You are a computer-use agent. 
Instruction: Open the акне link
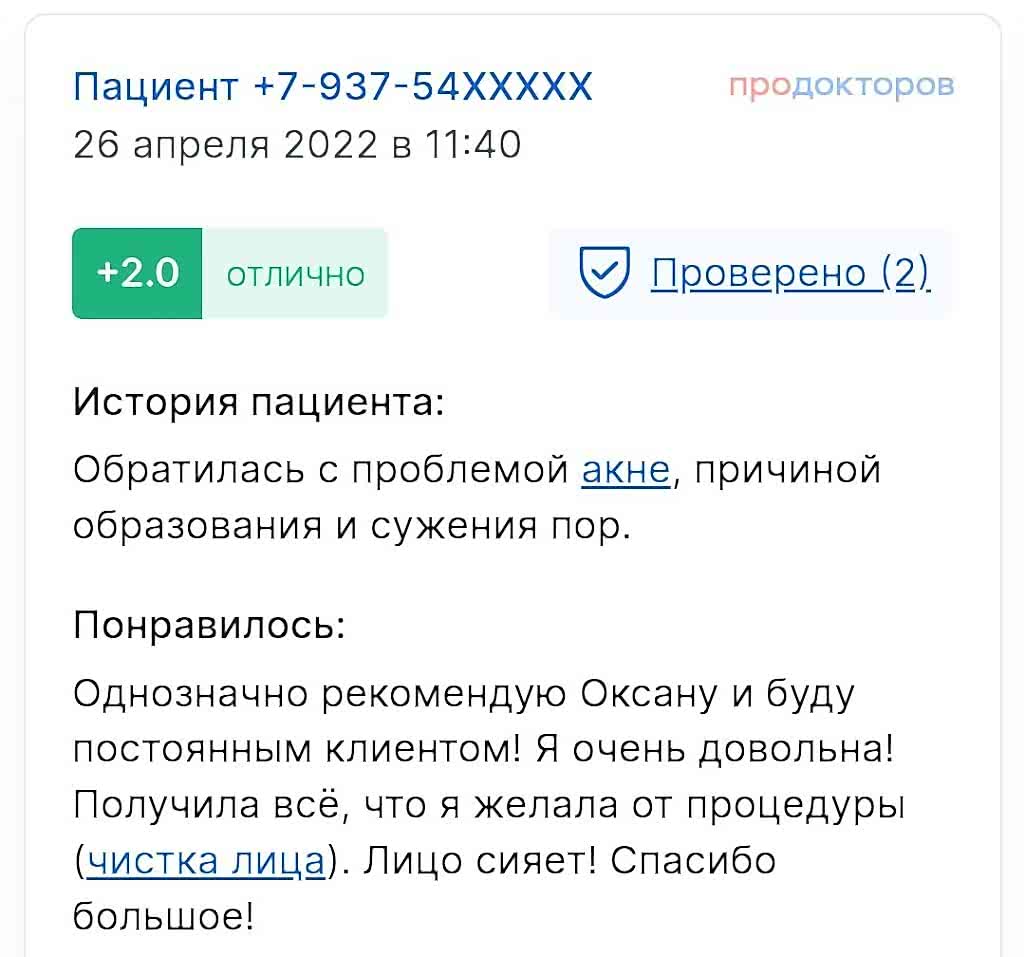[x=625, y=468]
